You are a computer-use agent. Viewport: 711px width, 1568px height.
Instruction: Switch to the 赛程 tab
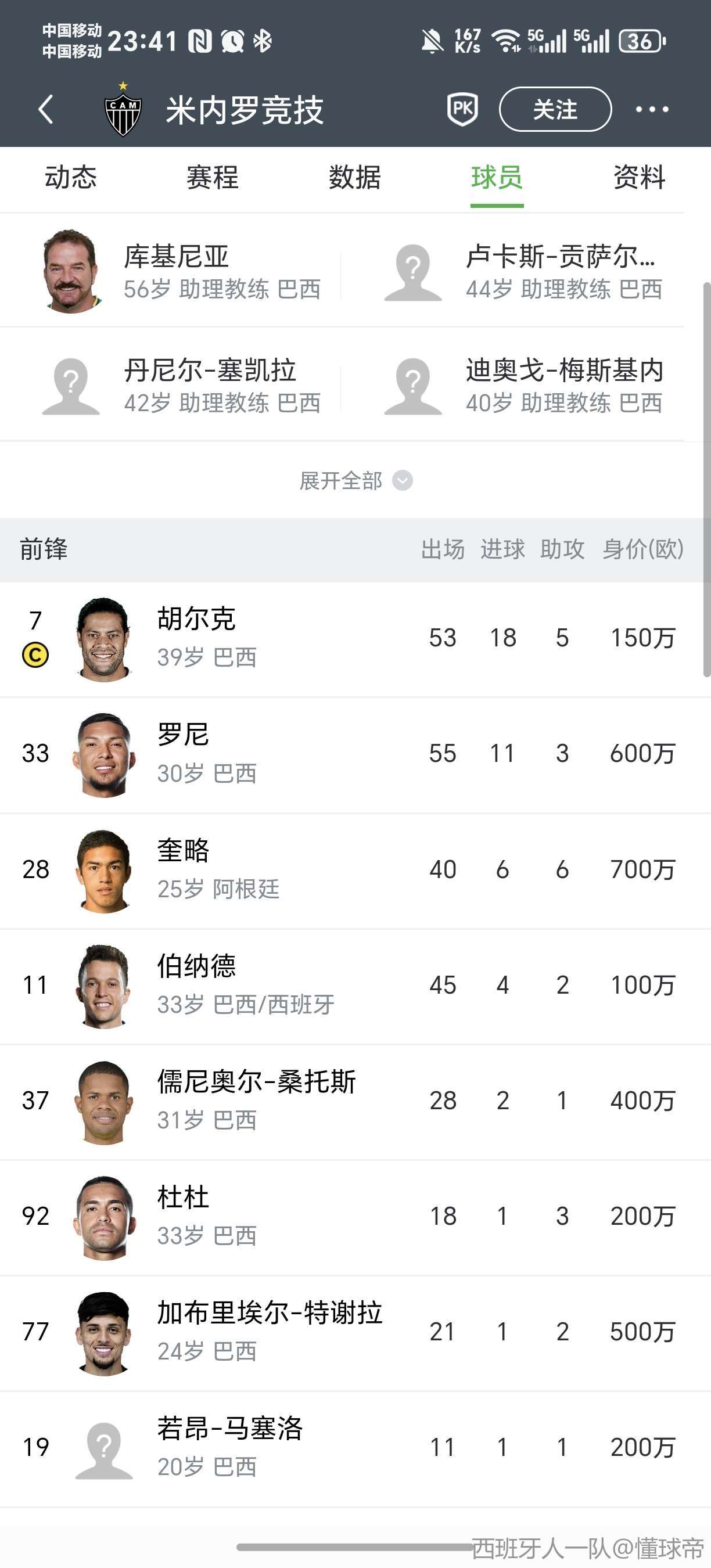coord(213,178)
